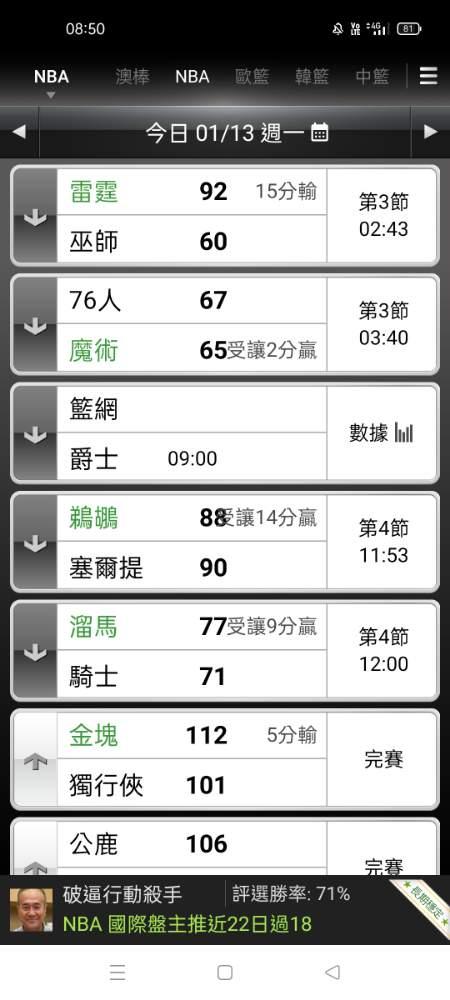Open the hamburger menu at top right
Screen dimensions: 450x1000
428,77
